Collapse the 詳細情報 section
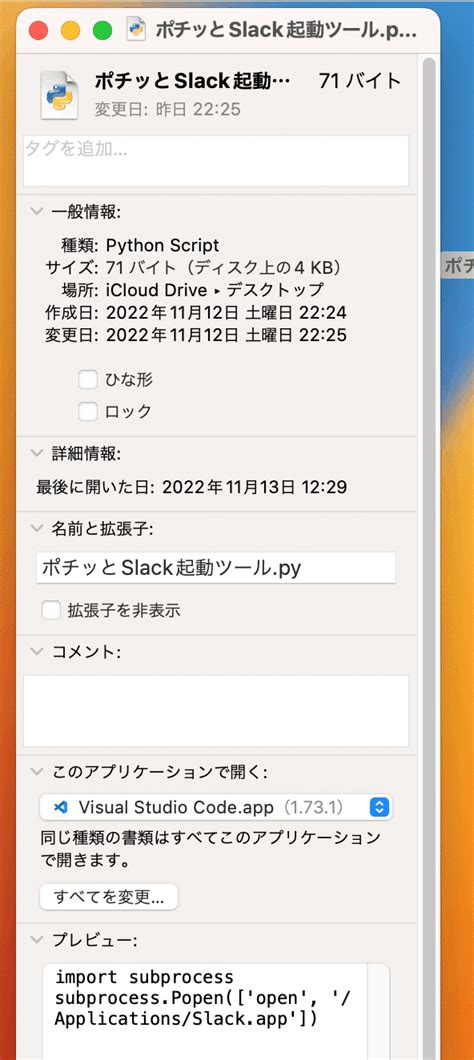Screen dimensions: 474x1060 [35, 453]
